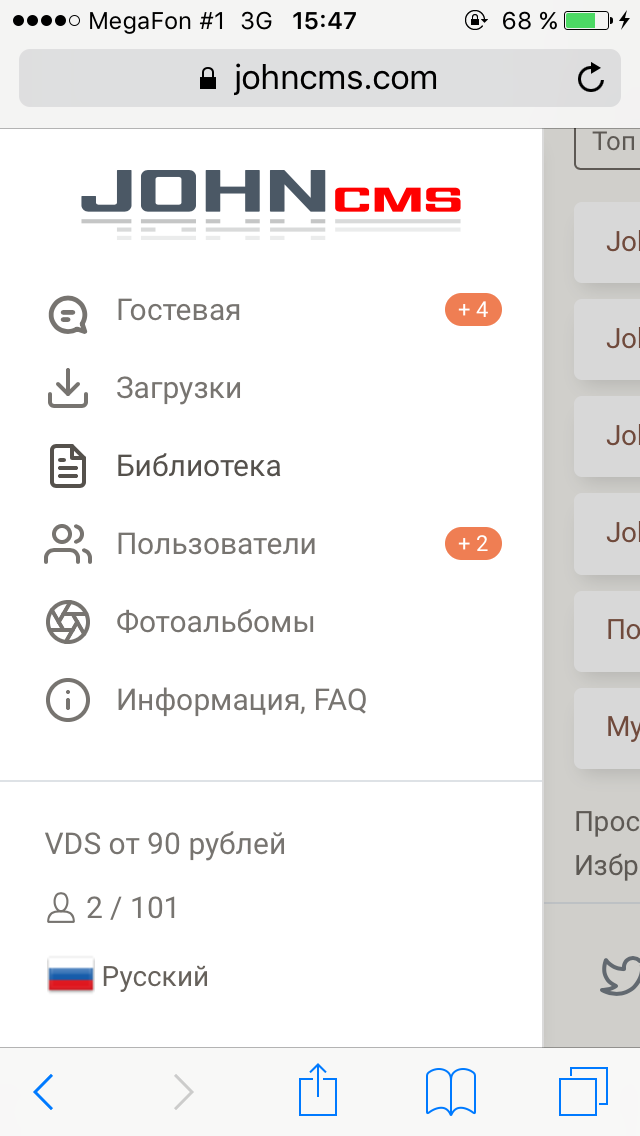The height and width of the screenshot is (1136, 640).
Task: Tap the johncms.com address bar
Action: coord(320,78)
